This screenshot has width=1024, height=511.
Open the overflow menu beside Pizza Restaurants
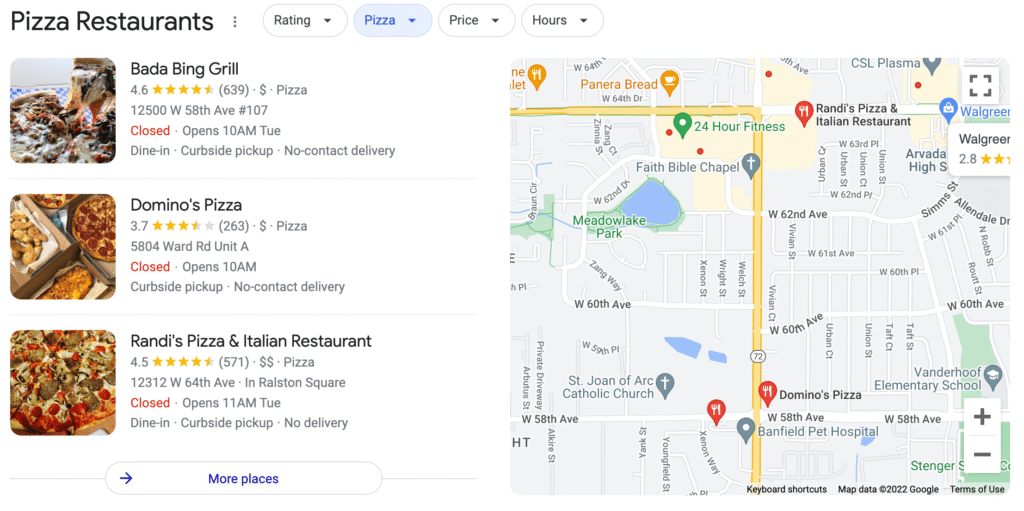[x=235, y=21]
